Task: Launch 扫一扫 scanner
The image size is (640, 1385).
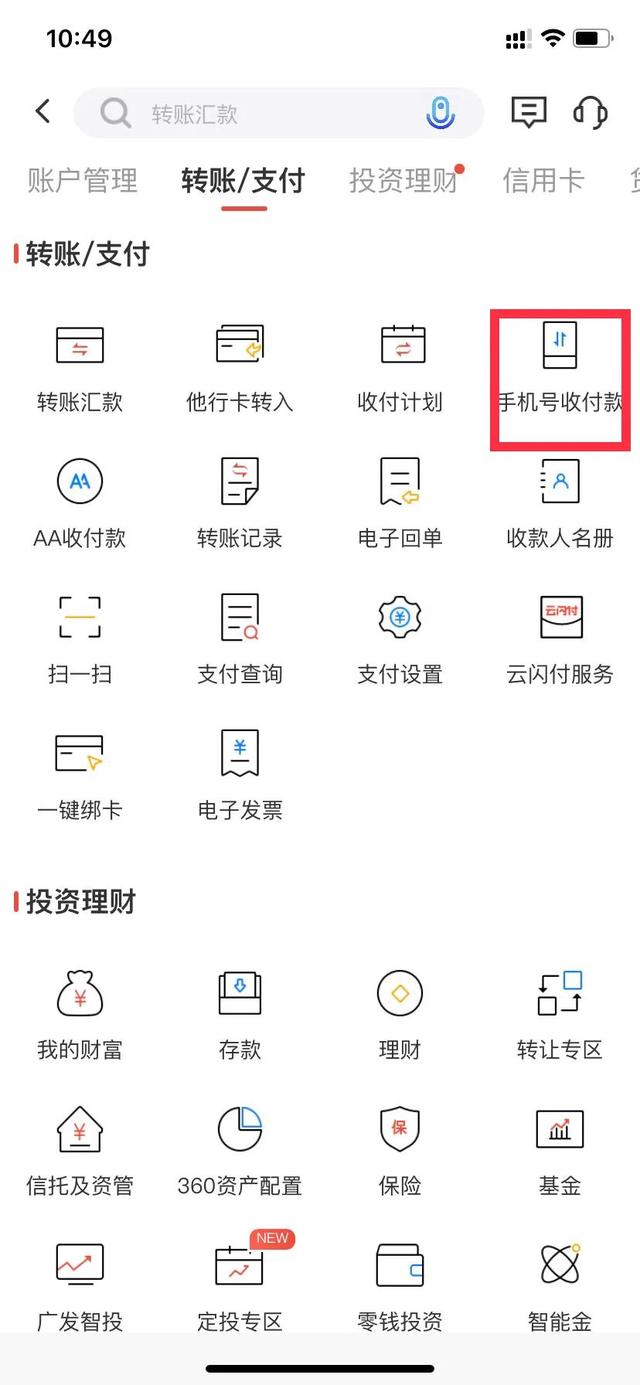Action: 80,638
